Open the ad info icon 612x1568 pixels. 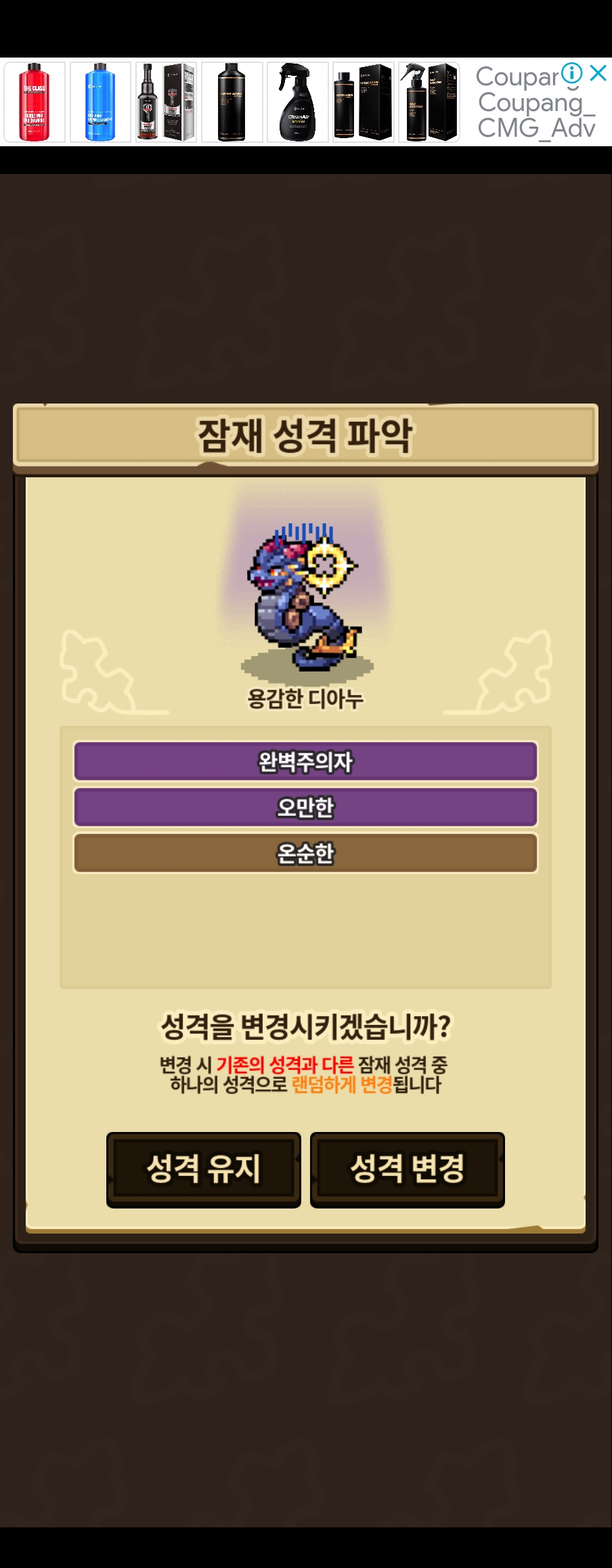pos(572,73)
